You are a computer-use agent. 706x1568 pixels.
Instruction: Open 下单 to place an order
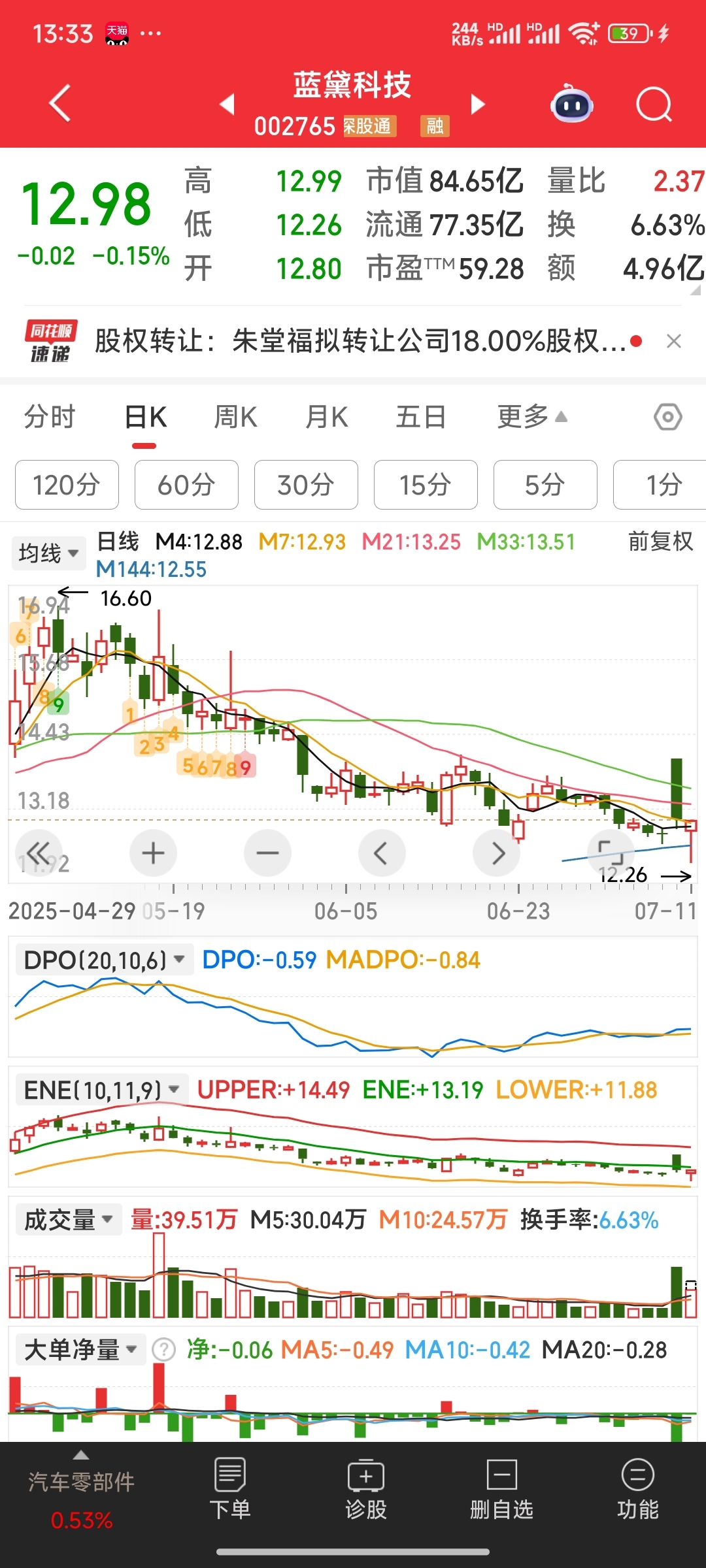click(x=230, y=1490)
